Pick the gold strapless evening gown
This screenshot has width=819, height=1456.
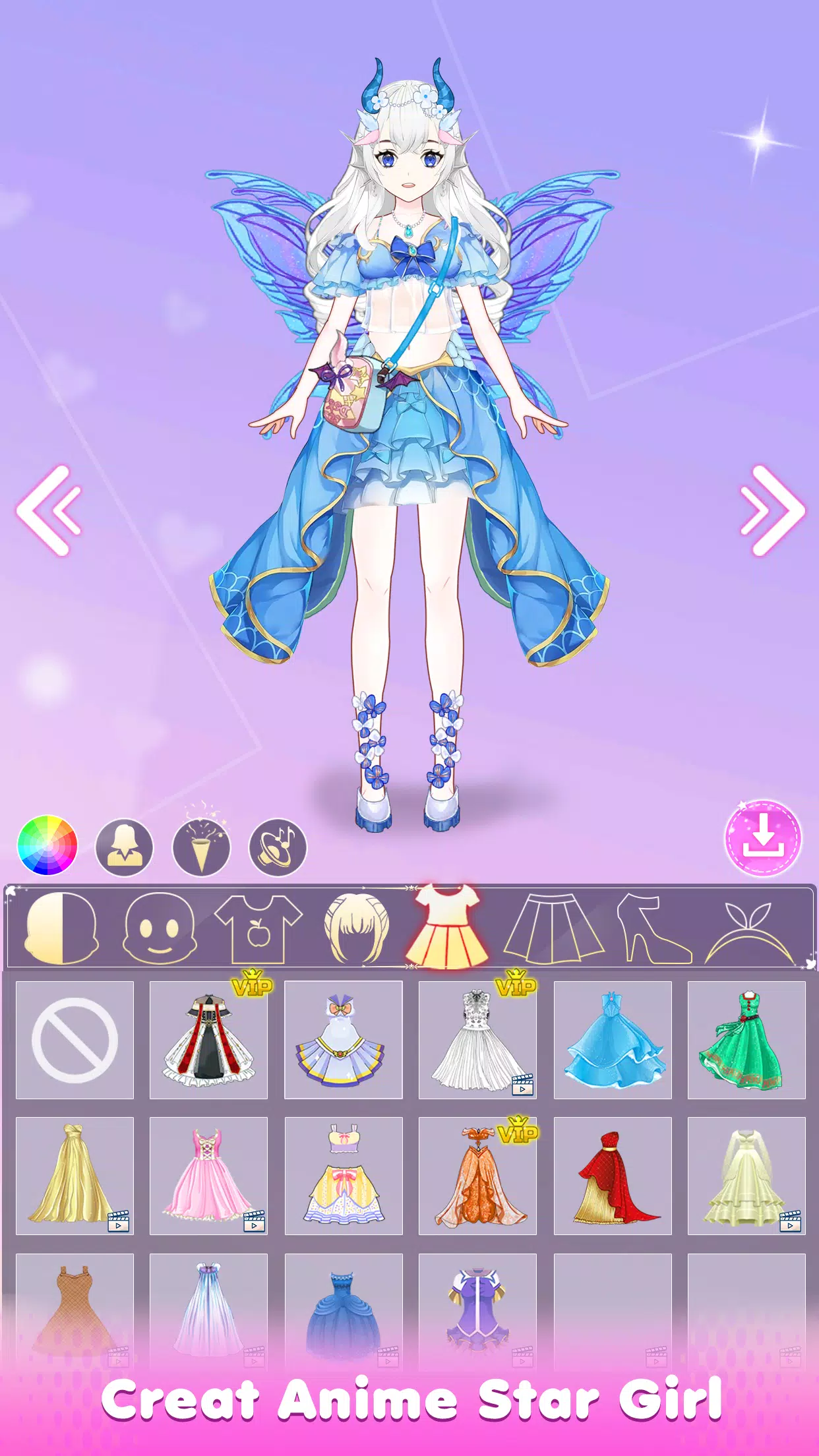click(x=75, y=1176)
